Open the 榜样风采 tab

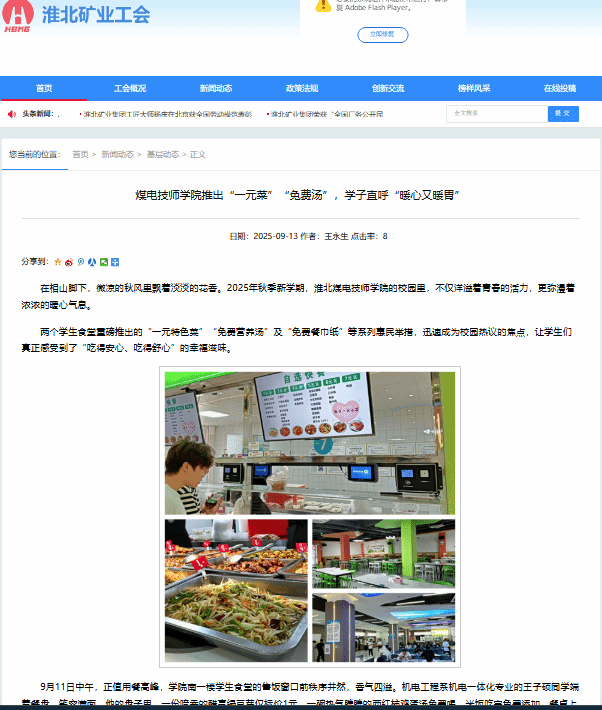click(473, 88)
